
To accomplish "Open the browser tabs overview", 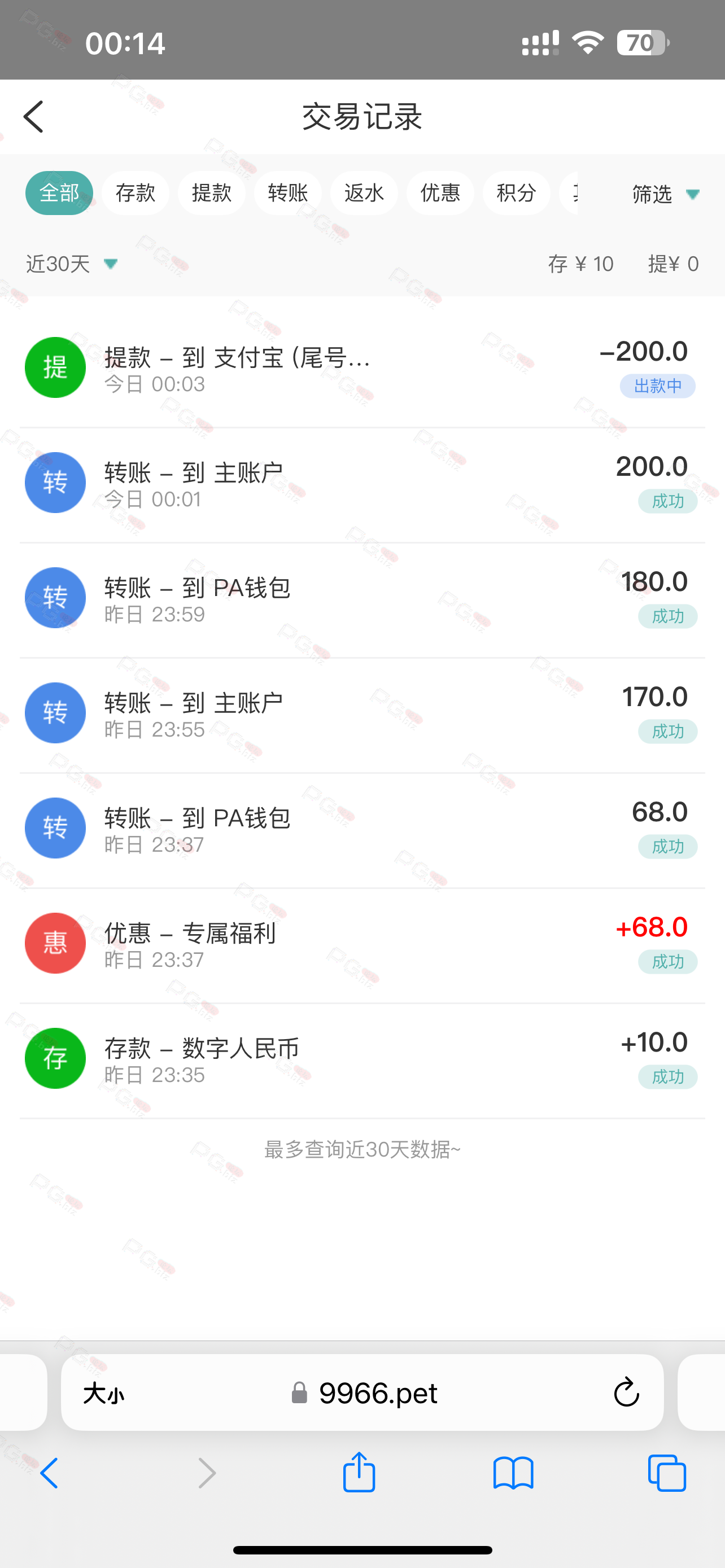I will pos(667,1473).
